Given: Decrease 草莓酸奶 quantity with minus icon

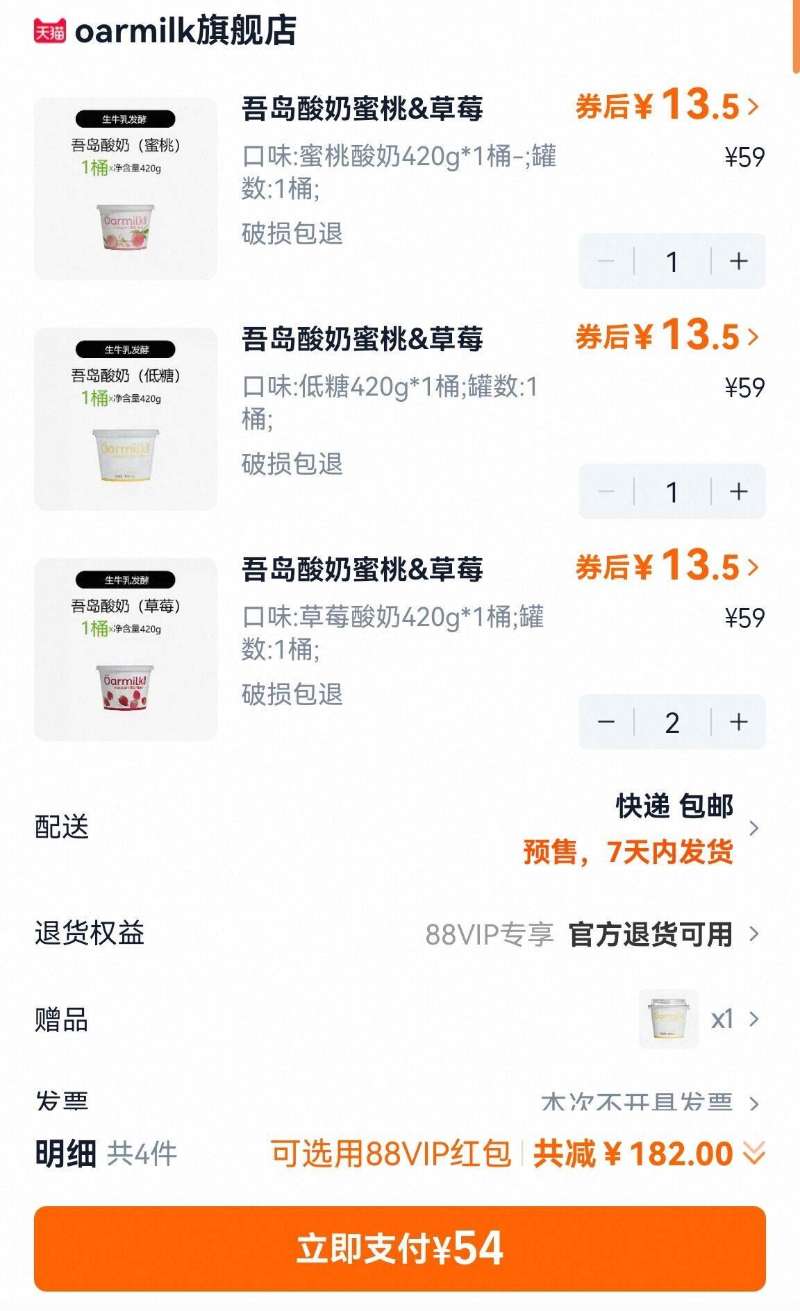Looking at the screenshot, I should pyautogui.click(x=605, y=721).
